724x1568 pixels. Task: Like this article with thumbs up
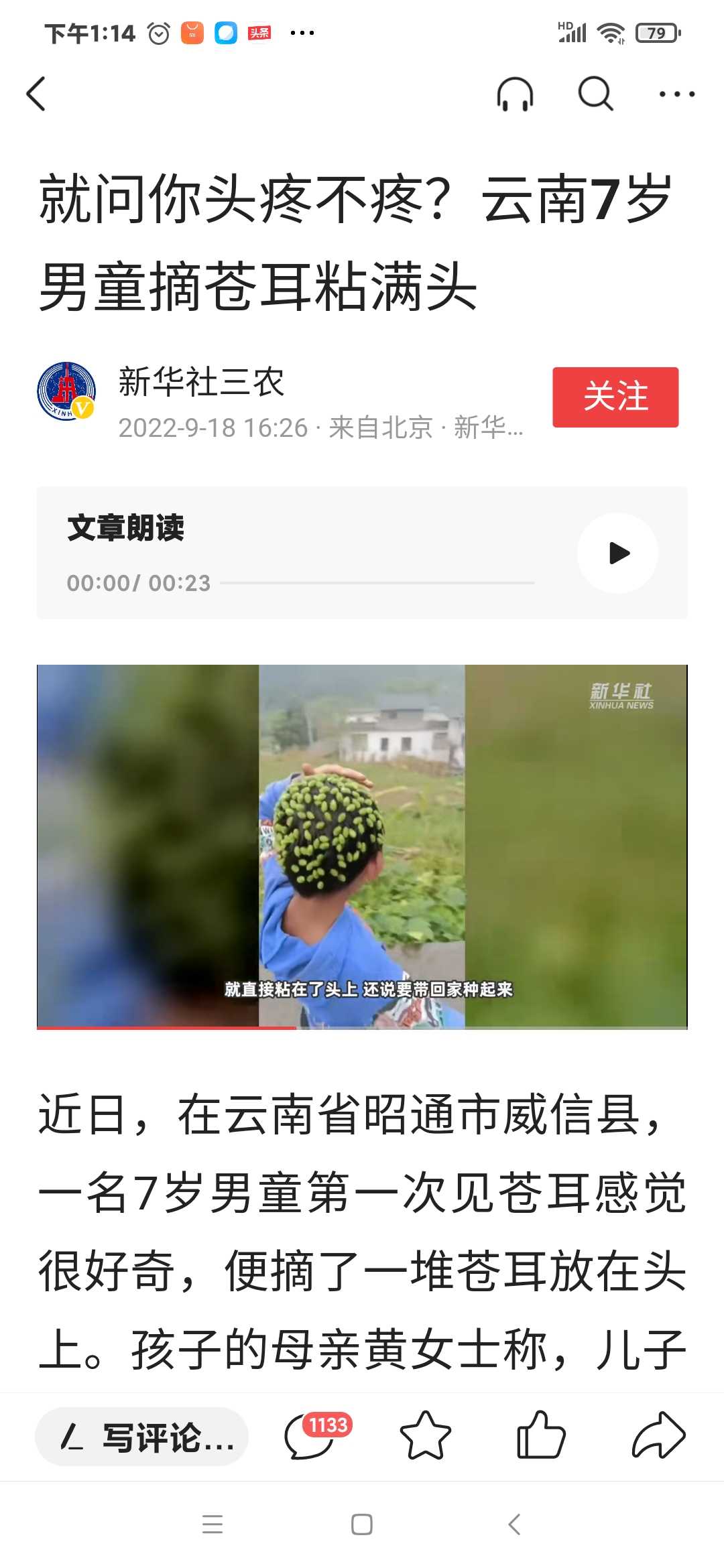541,1435
